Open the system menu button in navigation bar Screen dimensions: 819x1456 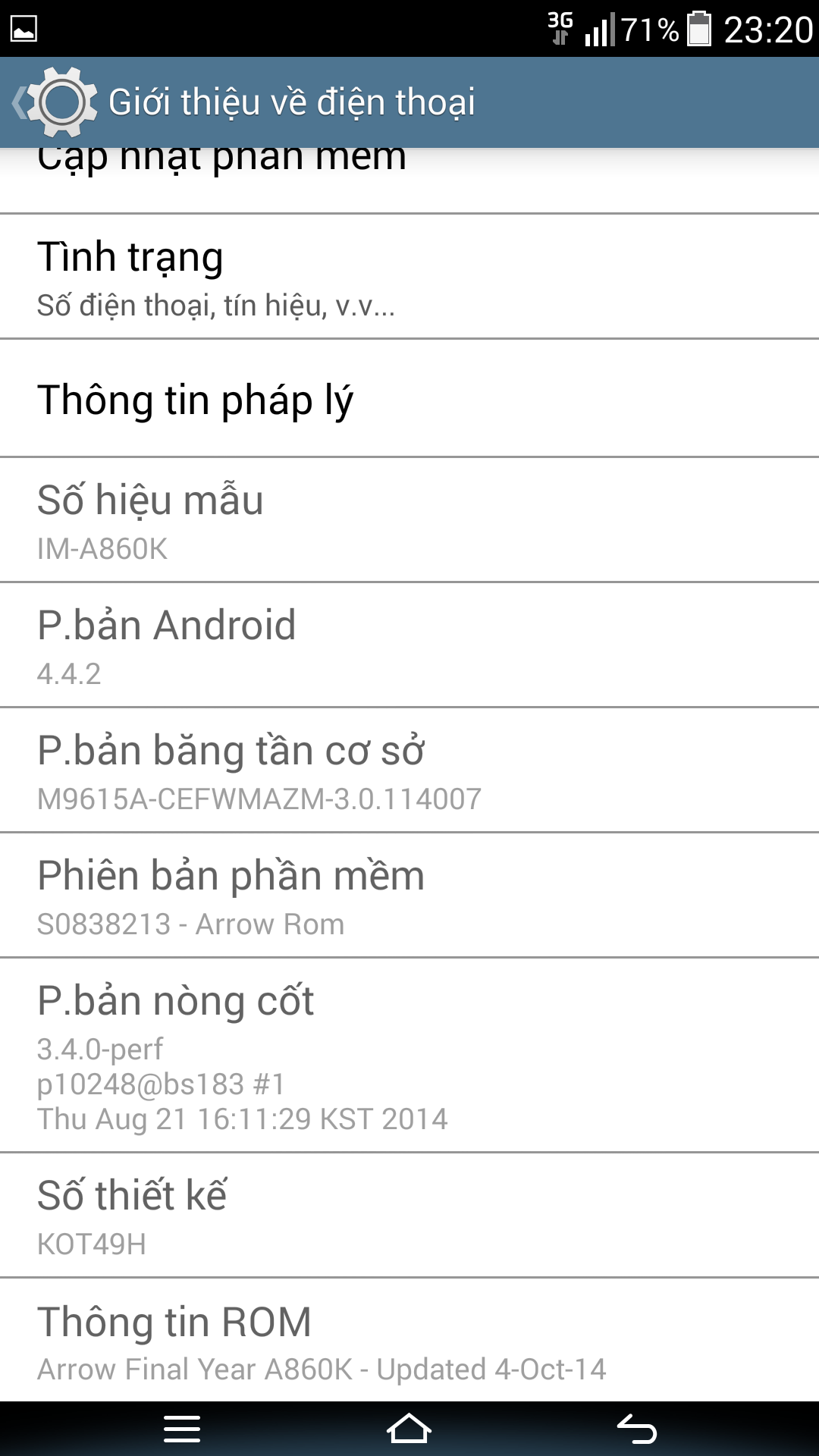point(182,1429)
